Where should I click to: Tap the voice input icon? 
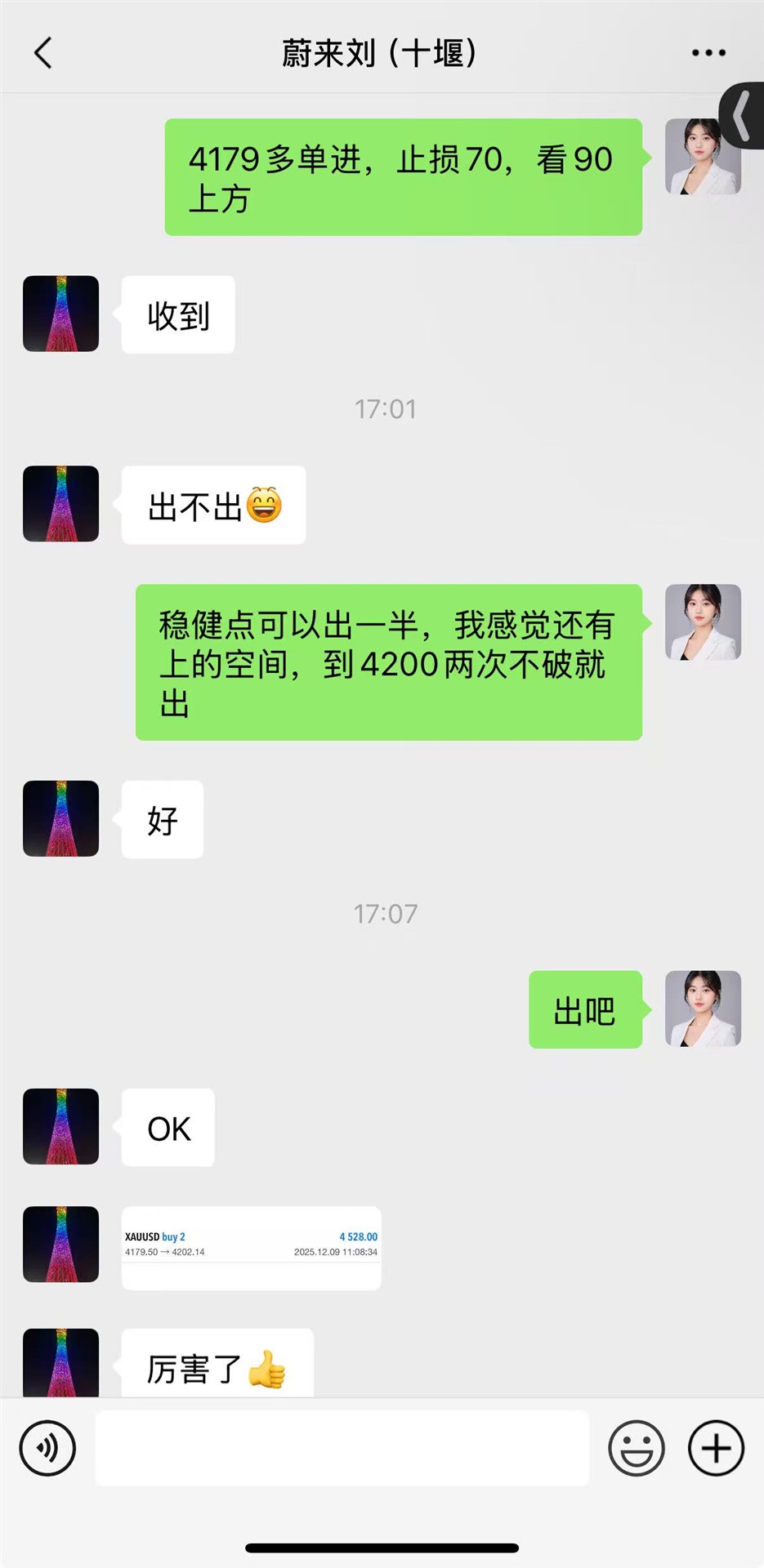click(47, 1447)
